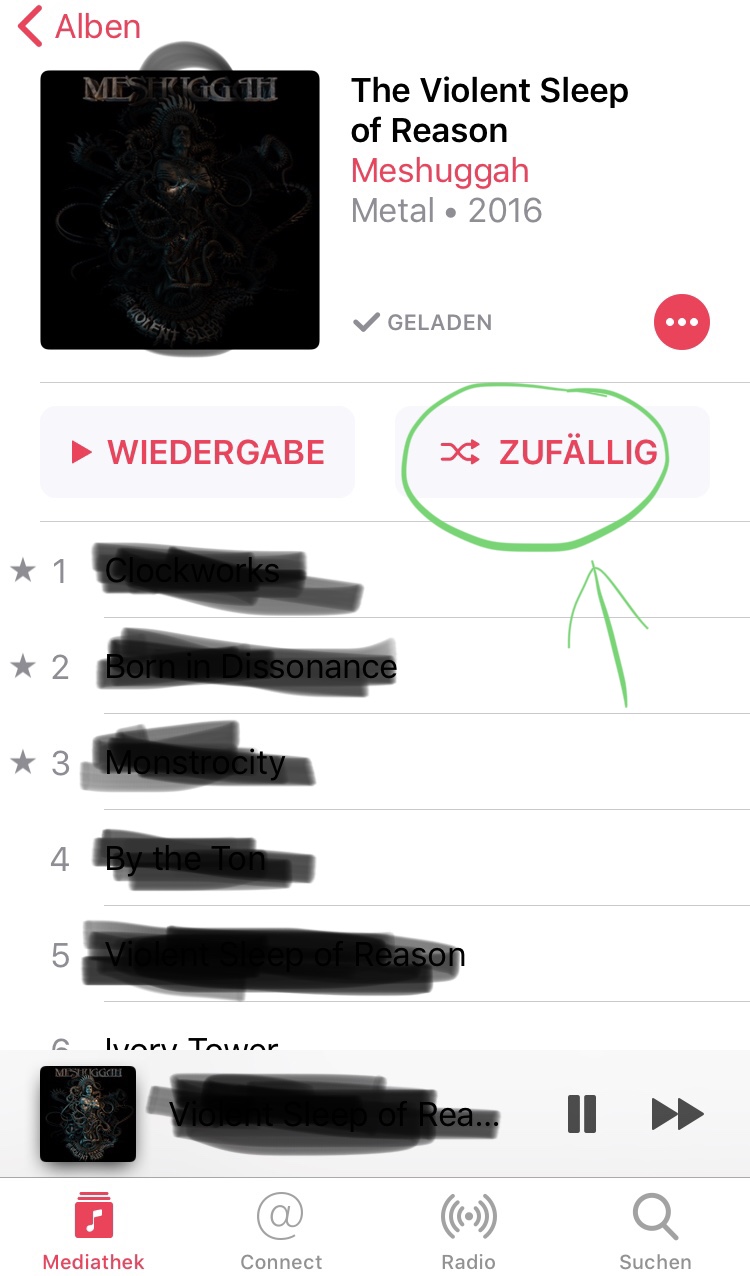Play track 1 Clockworks
Viewport: 750px width, 1276px height.
pos(375,570)
